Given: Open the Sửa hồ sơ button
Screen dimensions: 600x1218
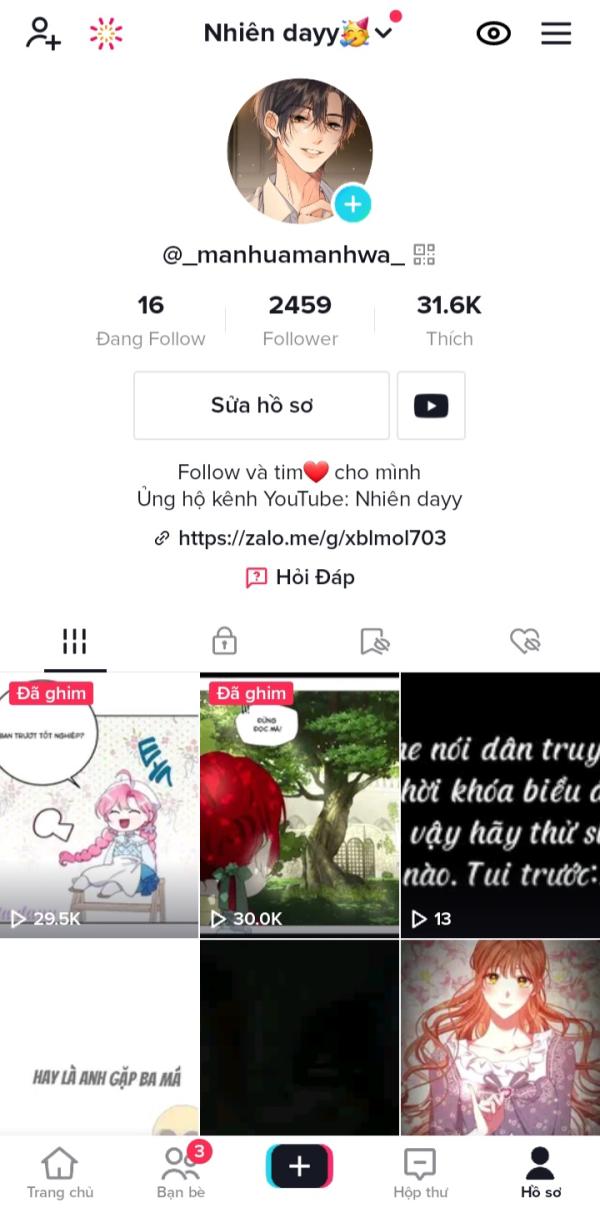Looking at the screenshot, I should tap(261, 405).
